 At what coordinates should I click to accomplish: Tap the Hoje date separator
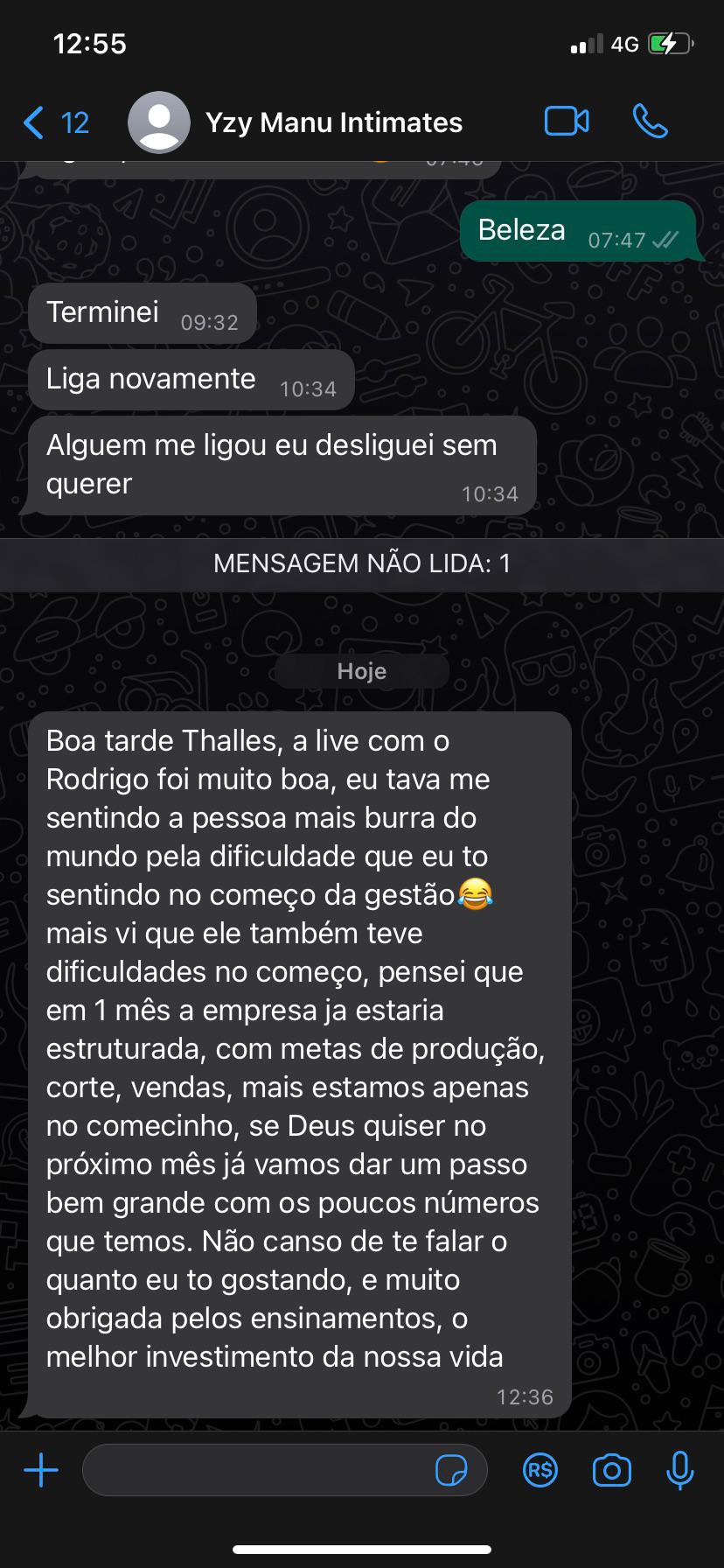pos(361,671)
